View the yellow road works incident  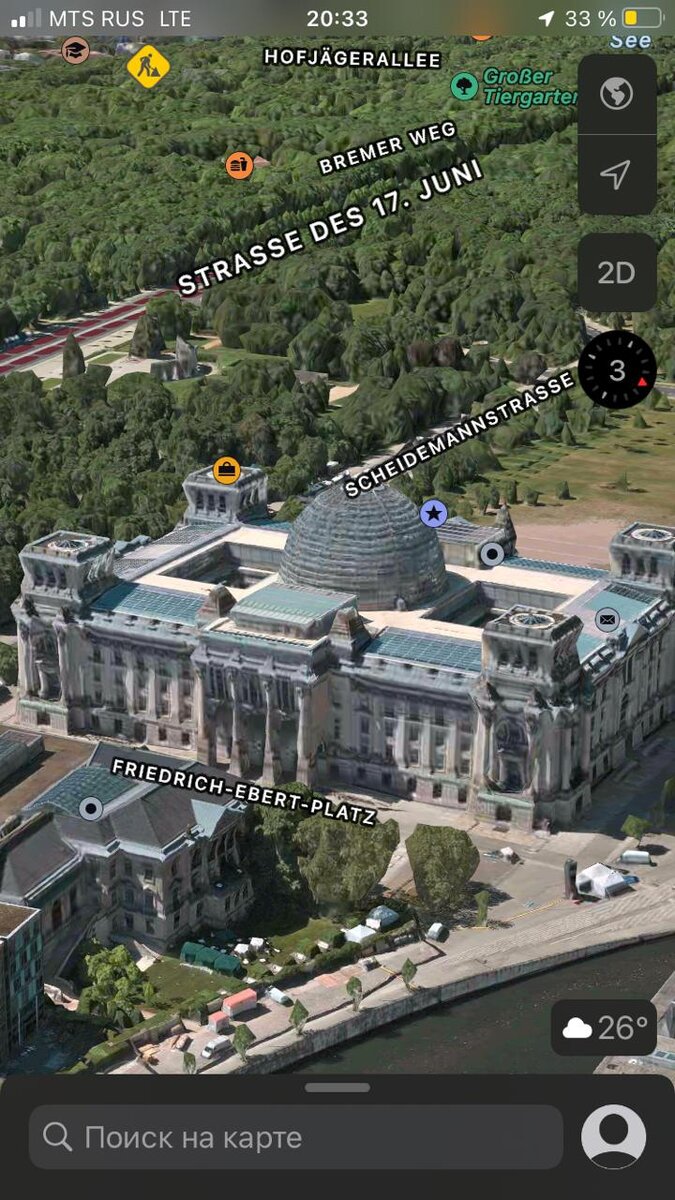point(148,66)
